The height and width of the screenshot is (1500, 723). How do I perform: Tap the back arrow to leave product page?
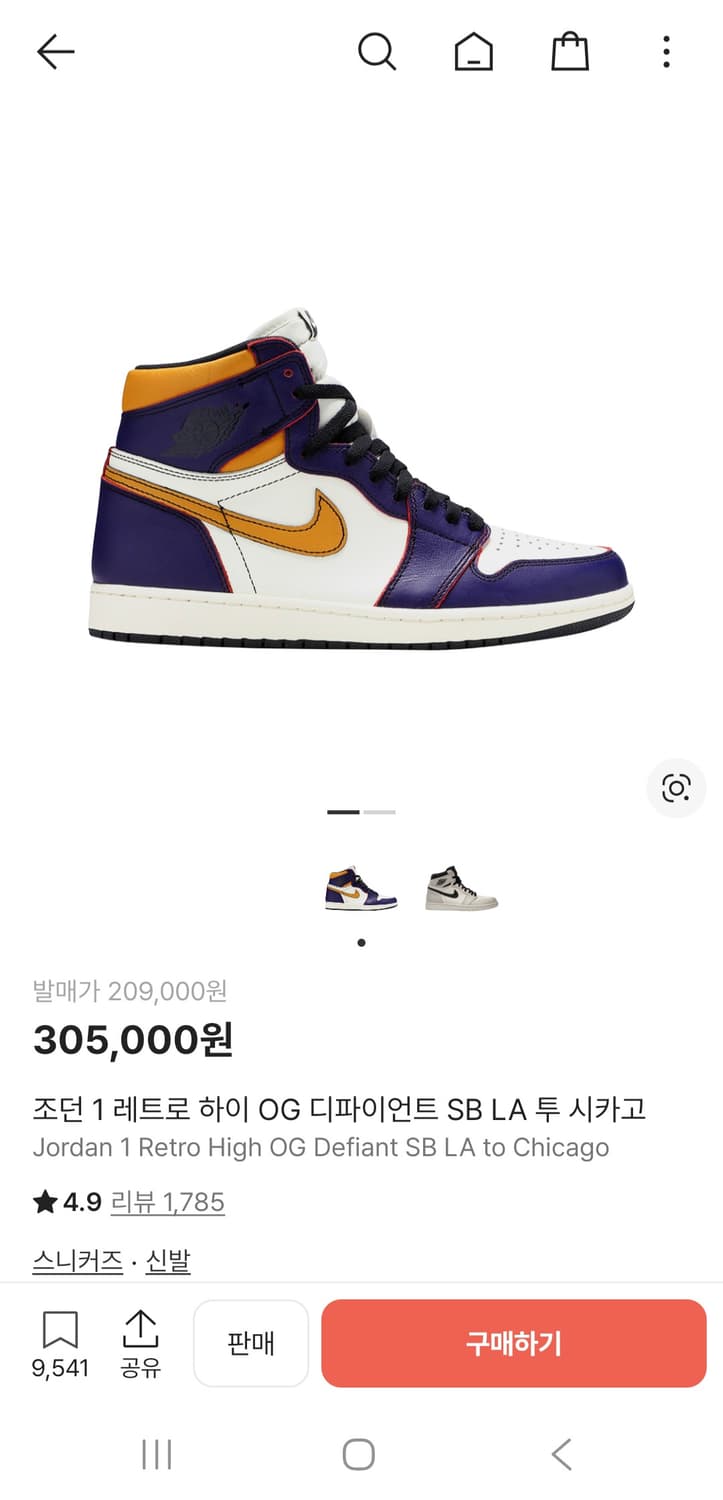[x=55, y=52]
